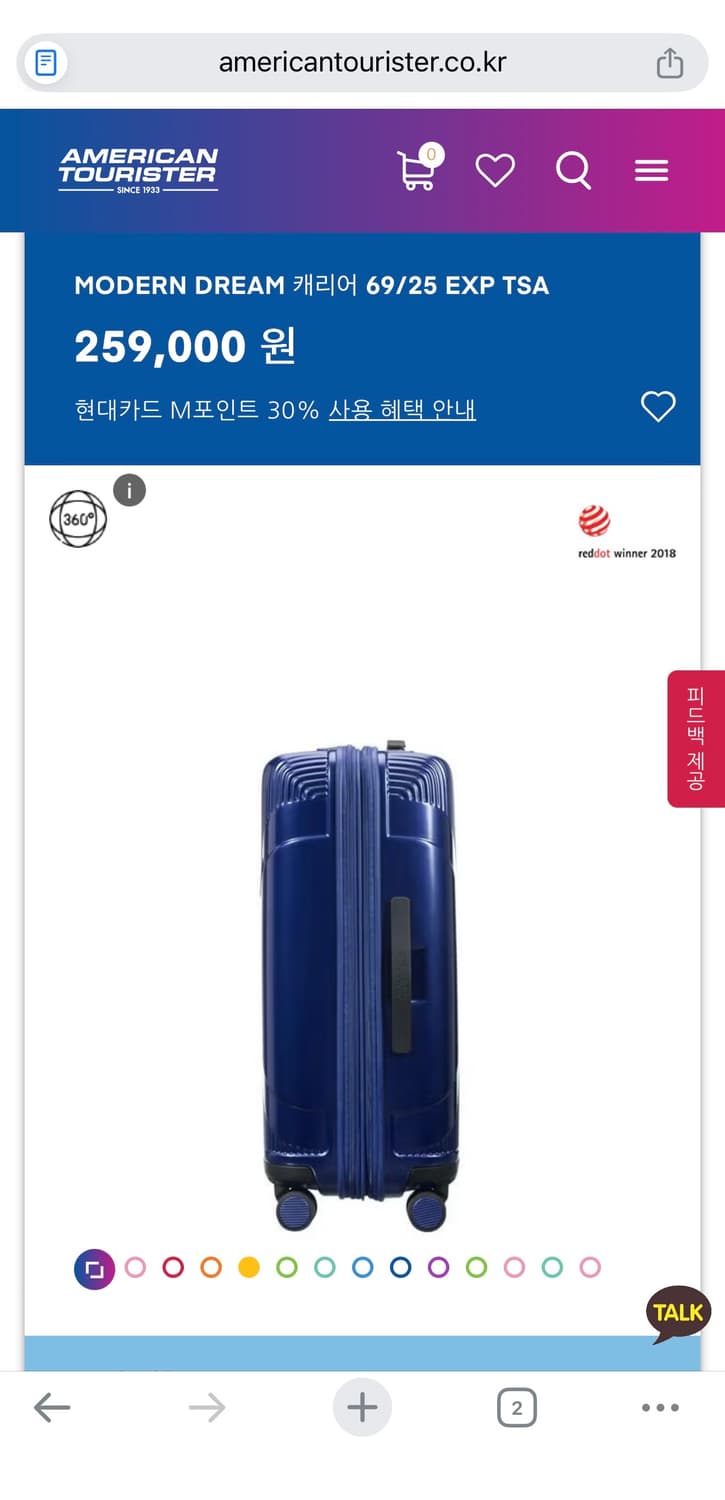The image size is (725, 1500).
Task: Toggle the wishlist heart next to the price
Action: [658, 407]
